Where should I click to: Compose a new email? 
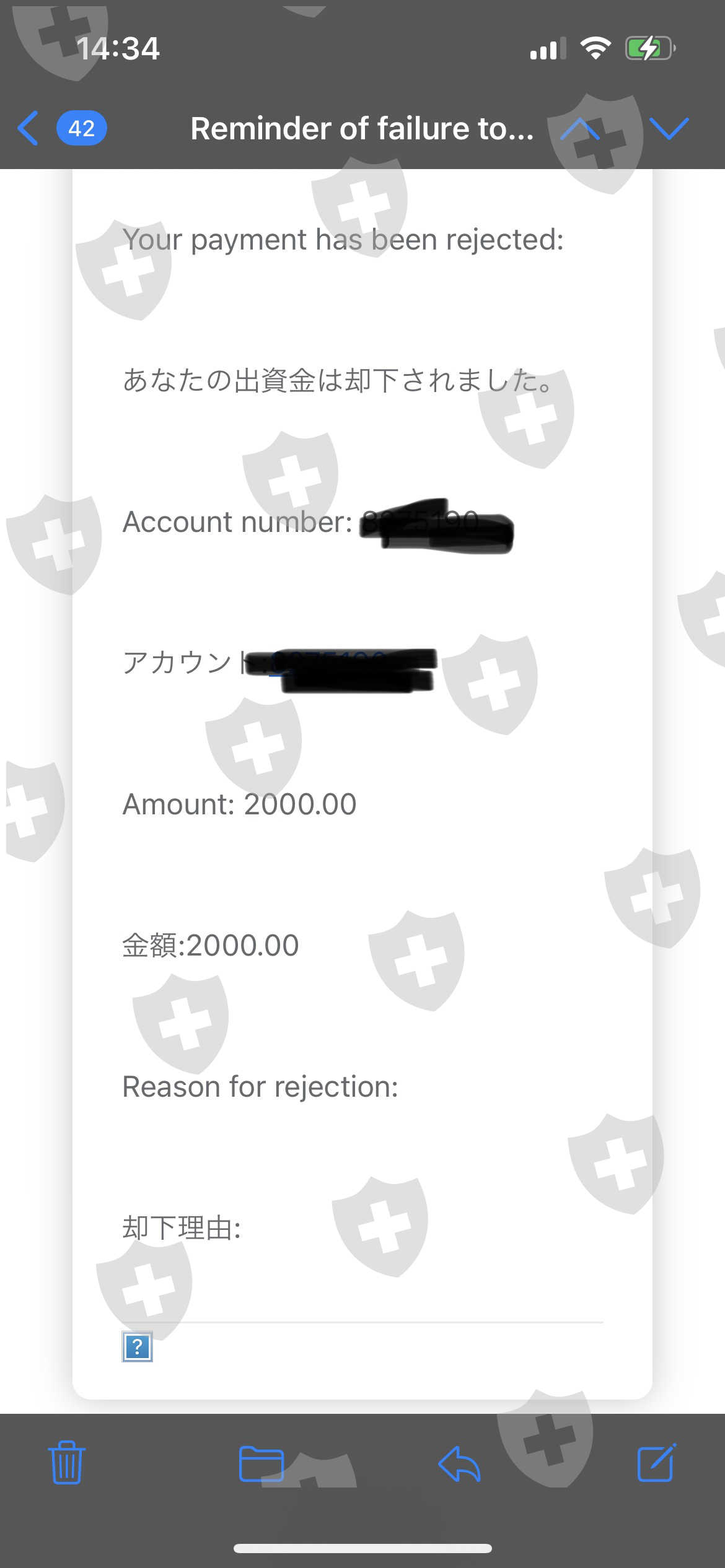pos(657,1463)
